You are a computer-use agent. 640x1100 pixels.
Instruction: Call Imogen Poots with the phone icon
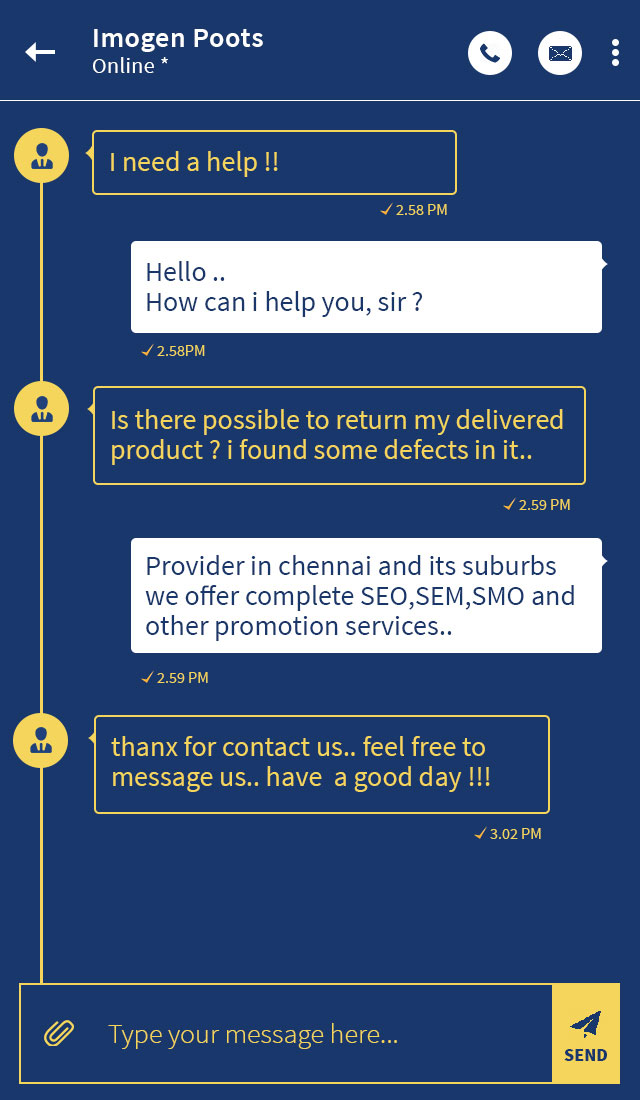coord(490,53)
